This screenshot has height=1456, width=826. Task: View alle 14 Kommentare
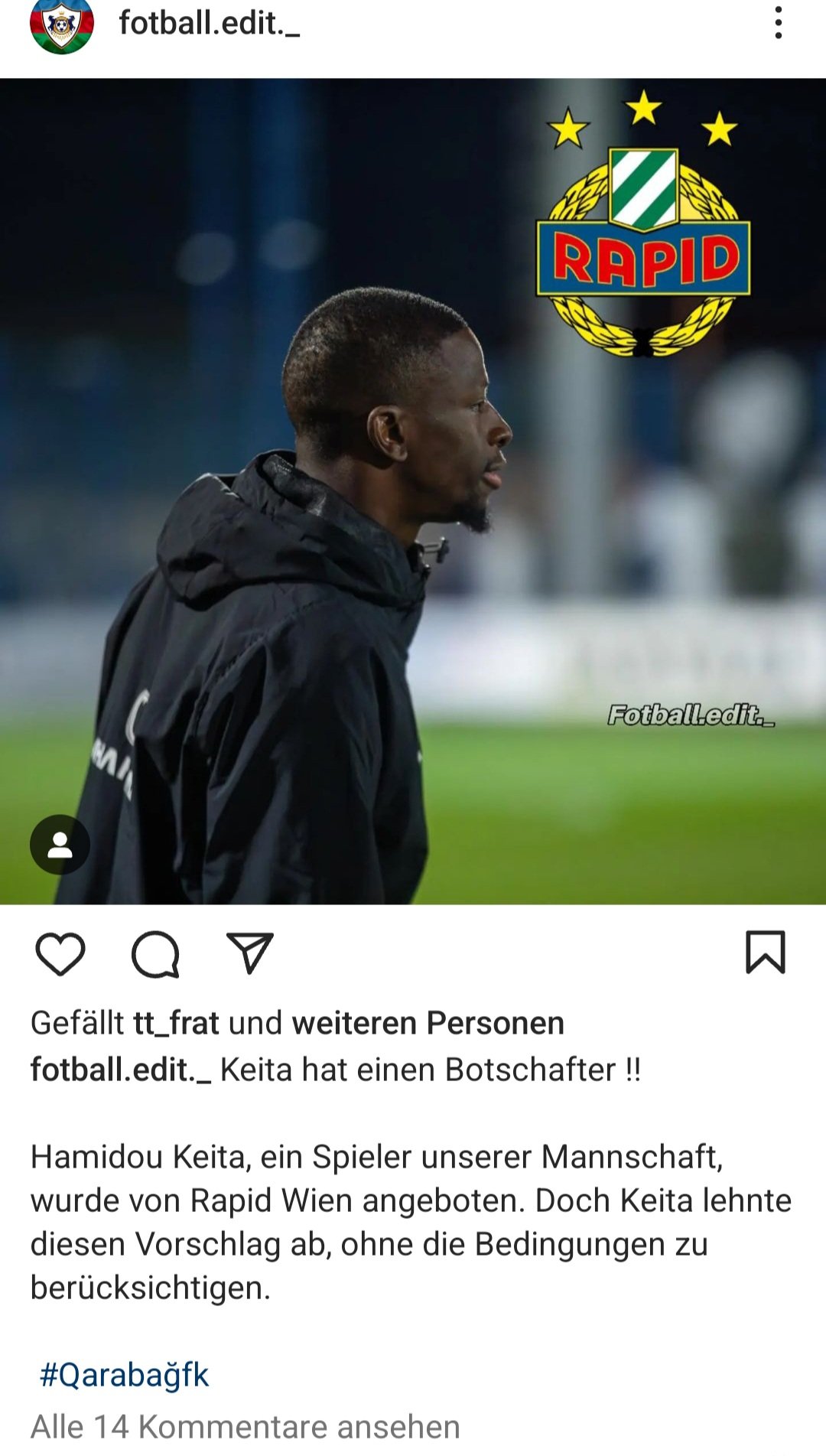point(246,1427)
